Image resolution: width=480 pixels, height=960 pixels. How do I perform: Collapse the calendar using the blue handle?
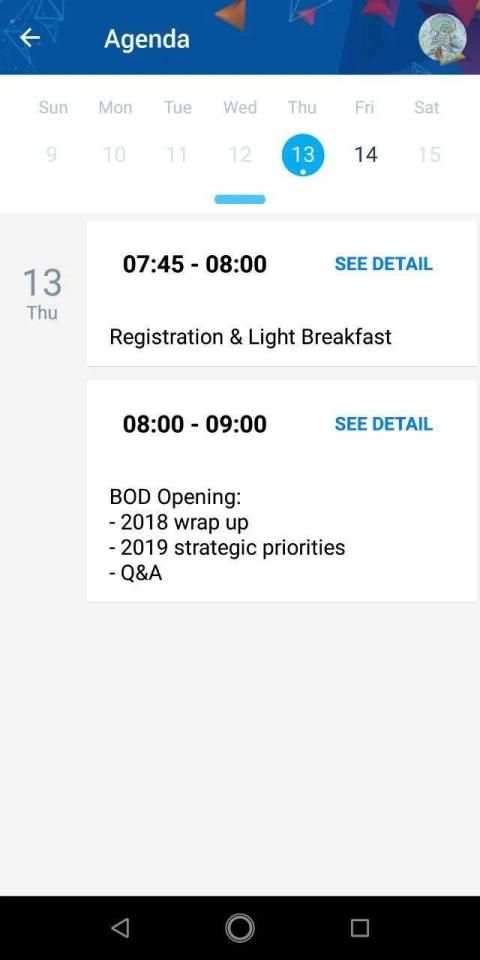click(240, 199)
